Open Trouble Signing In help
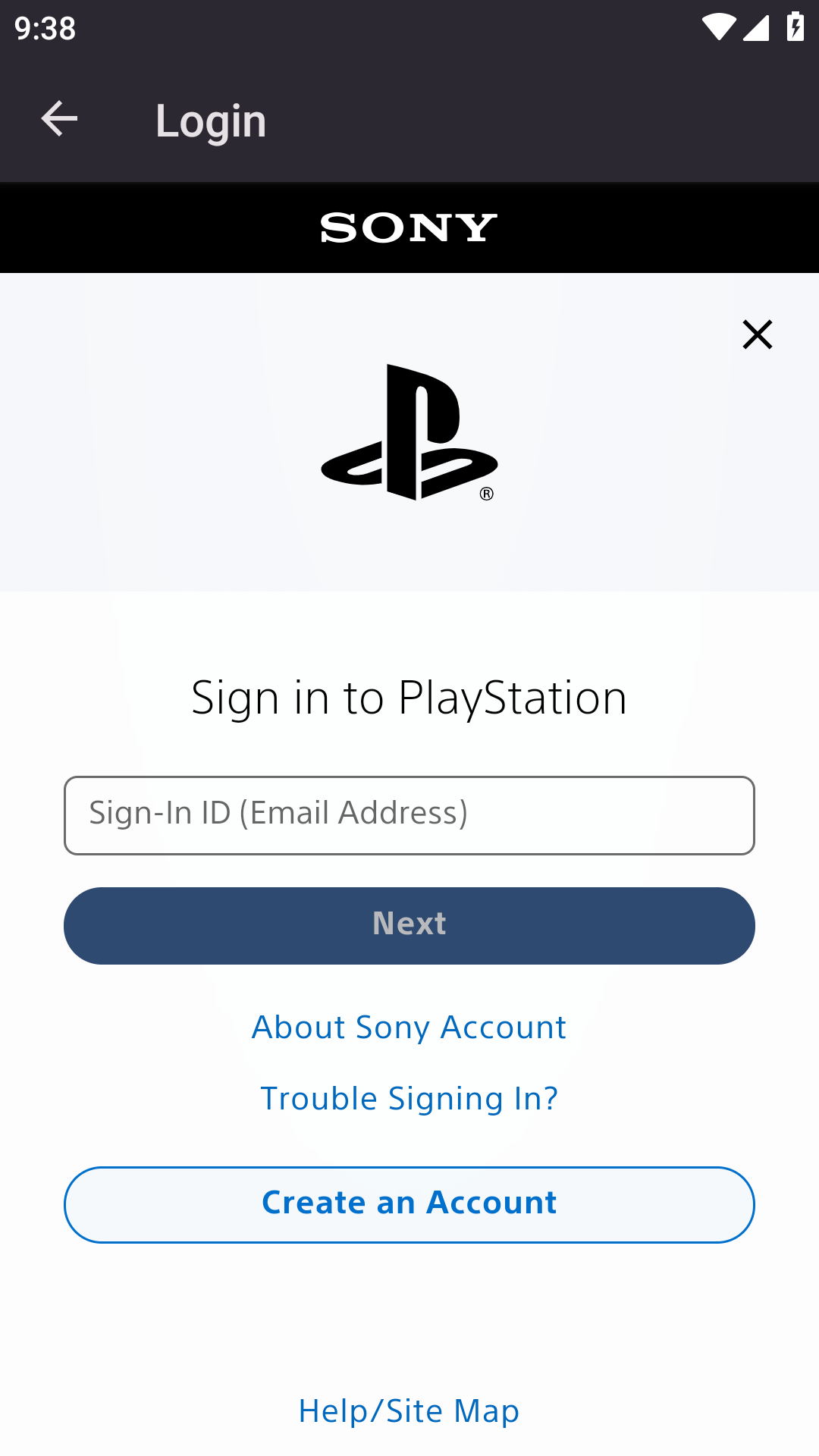The width and height of the screenshot is (819, 1456). [x=409, y=1098]
